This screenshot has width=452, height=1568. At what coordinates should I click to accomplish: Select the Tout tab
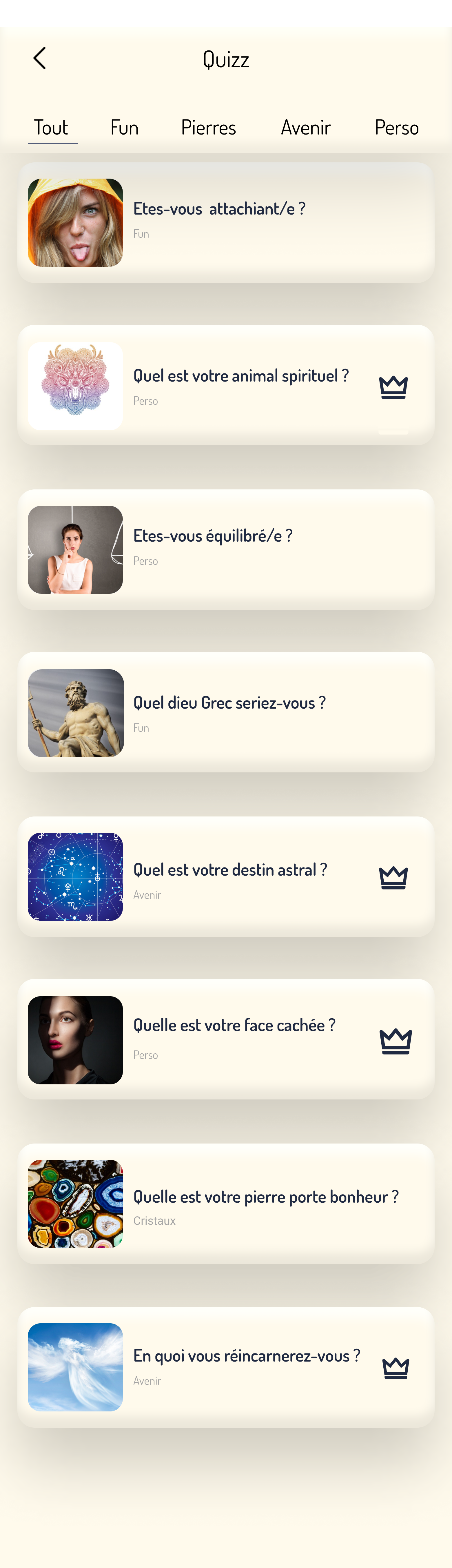52,128
